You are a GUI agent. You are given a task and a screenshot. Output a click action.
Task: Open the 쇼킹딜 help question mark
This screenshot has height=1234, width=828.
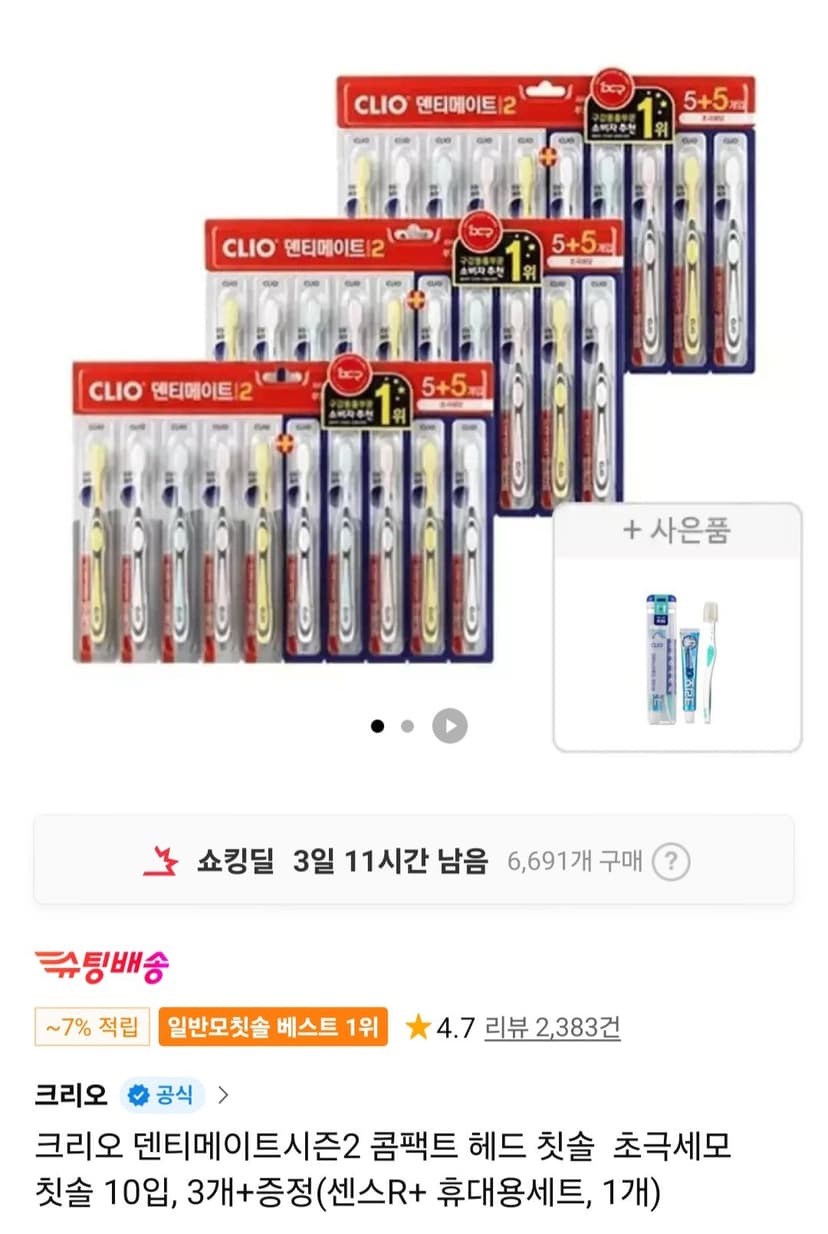(671, 861)
